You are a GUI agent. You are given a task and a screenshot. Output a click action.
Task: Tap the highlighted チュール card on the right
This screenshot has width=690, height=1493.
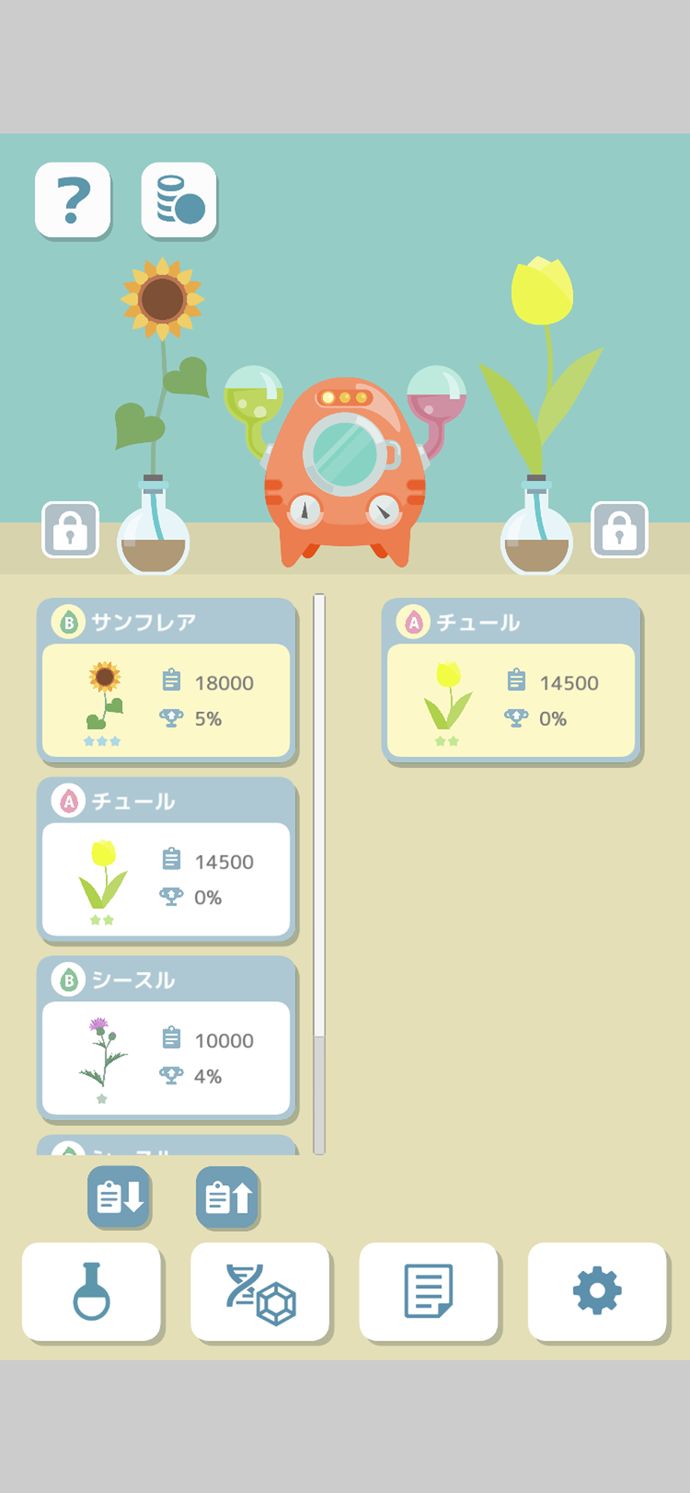[511, 681]
